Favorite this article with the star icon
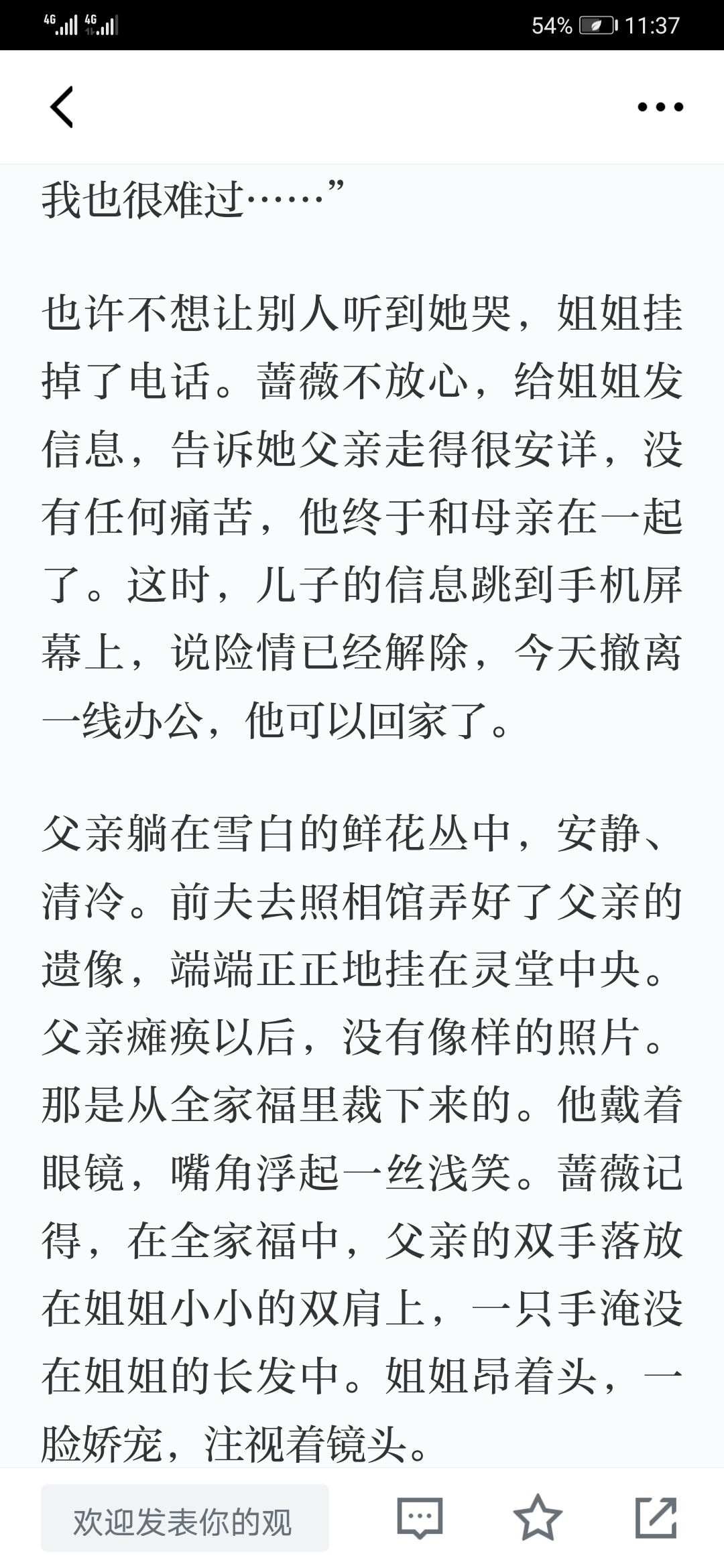The width and height of the screenshot is (724, 1568). [x=538, y=1517]
